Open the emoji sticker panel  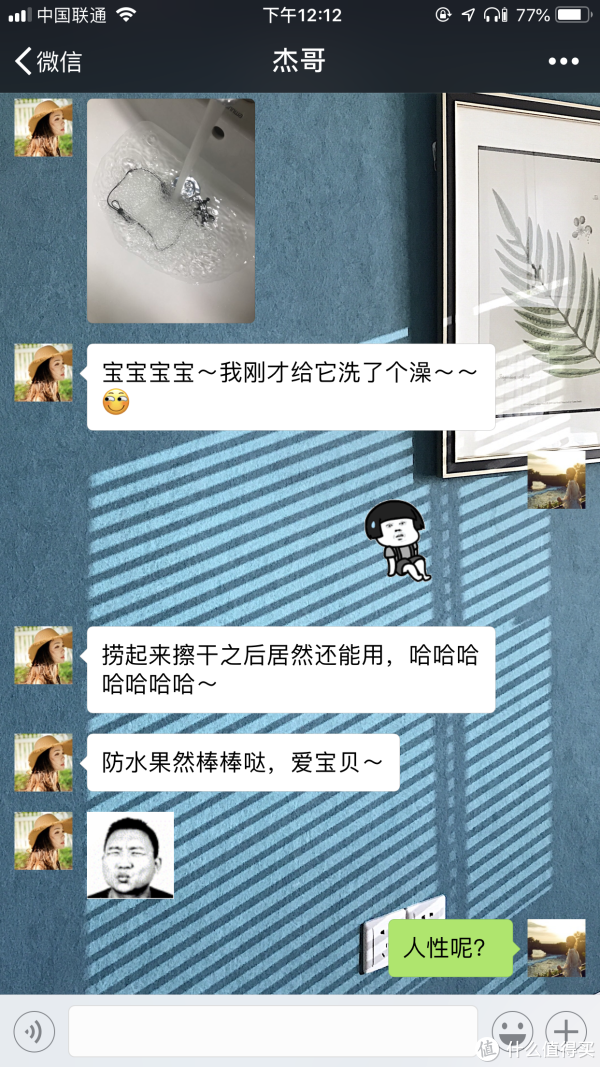coord(512,1031)
